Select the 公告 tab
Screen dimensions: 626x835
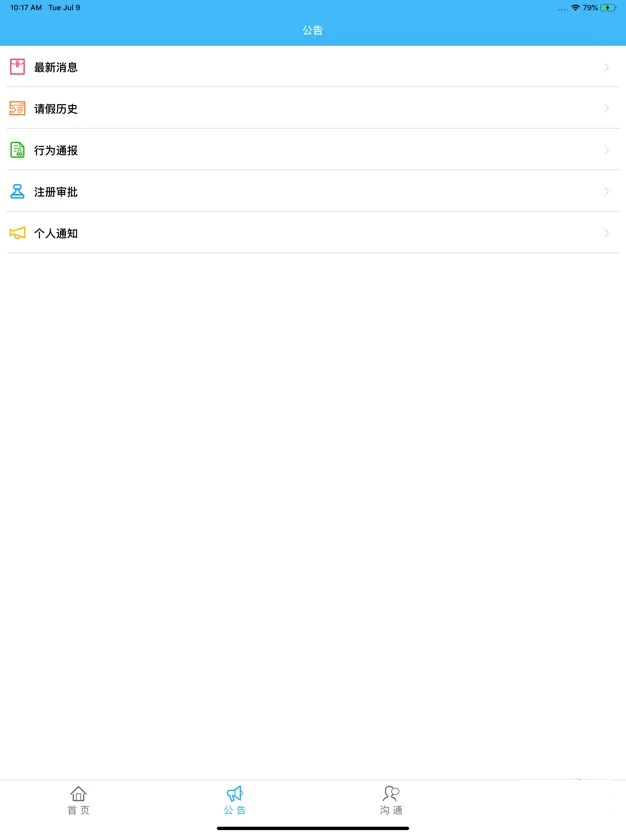[x=235, y=800]
